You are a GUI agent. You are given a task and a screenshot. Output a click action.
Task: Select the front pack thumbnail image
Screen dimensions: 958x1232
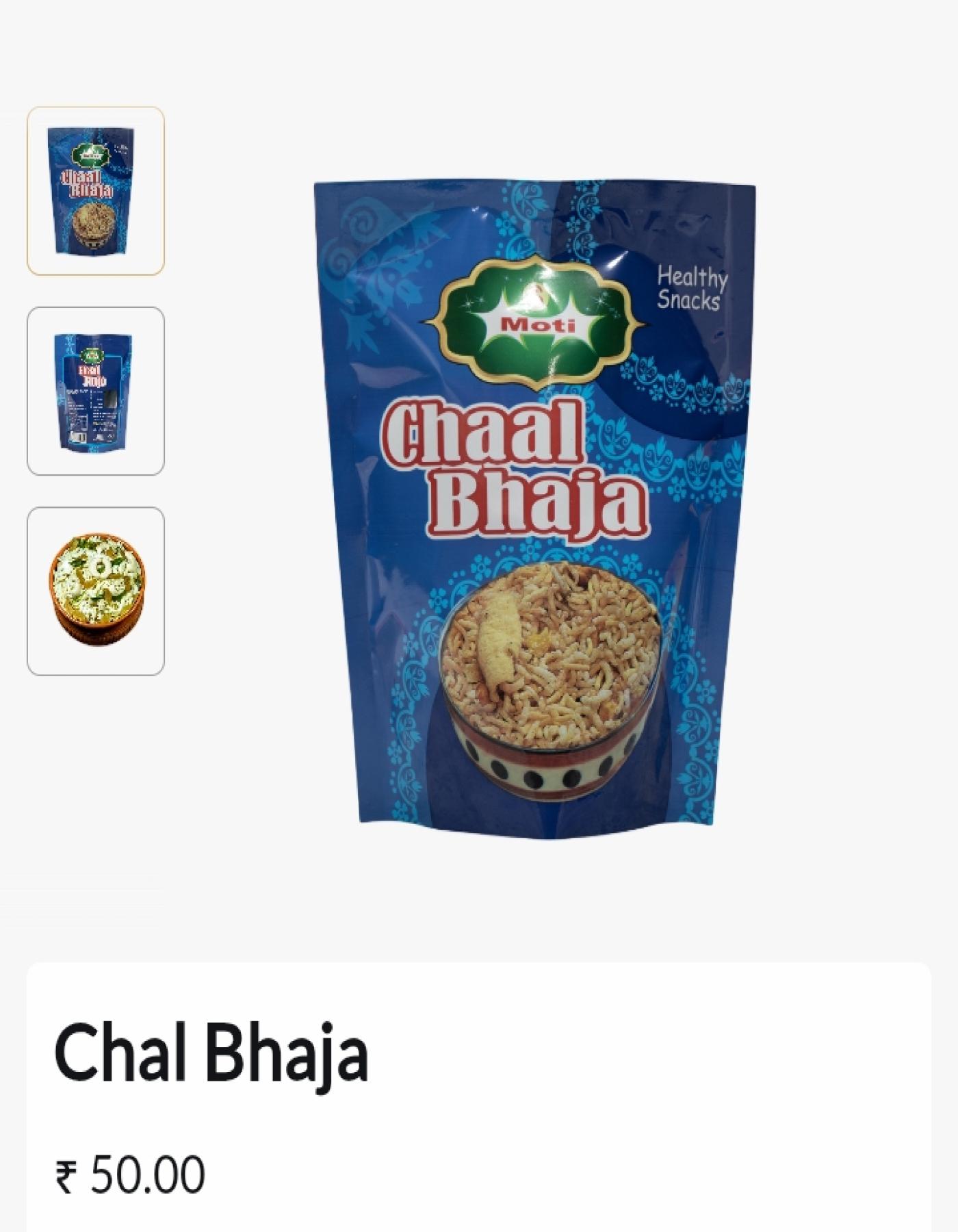pyautogui.click(x=95, y=191)
